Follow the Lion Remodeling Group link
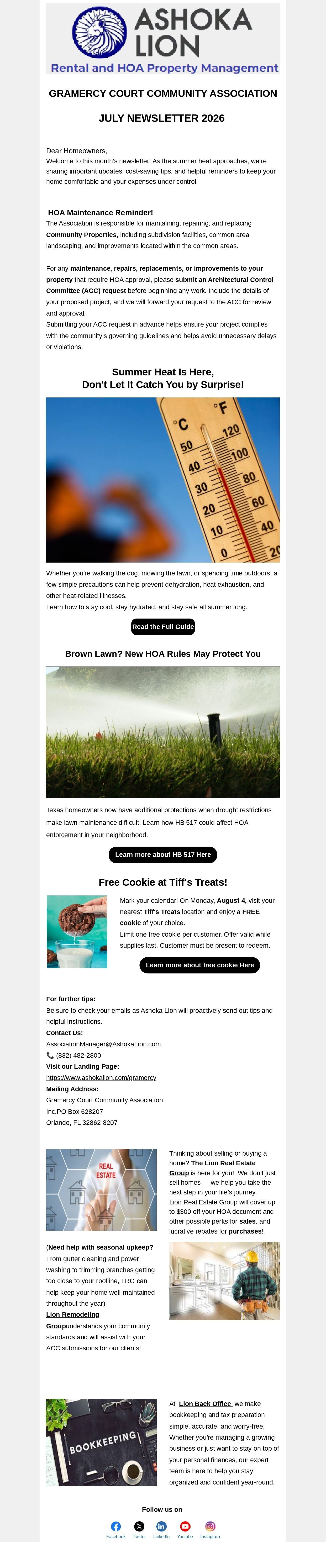Screen dimensions: 326x1568 pos(72,1320)
